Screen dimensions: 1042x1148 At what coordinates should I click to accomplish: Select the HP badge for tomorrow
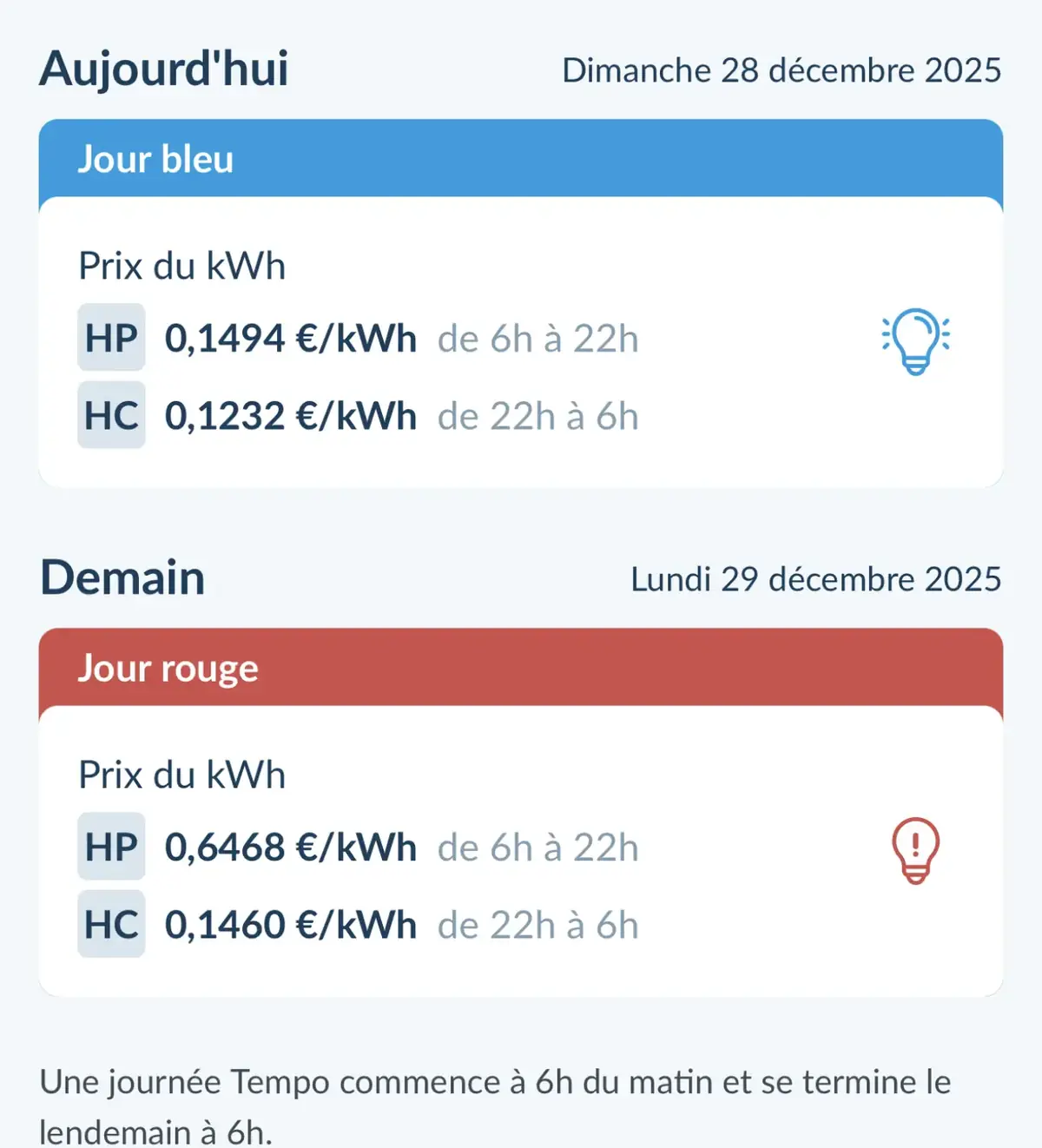pos(111,848)
